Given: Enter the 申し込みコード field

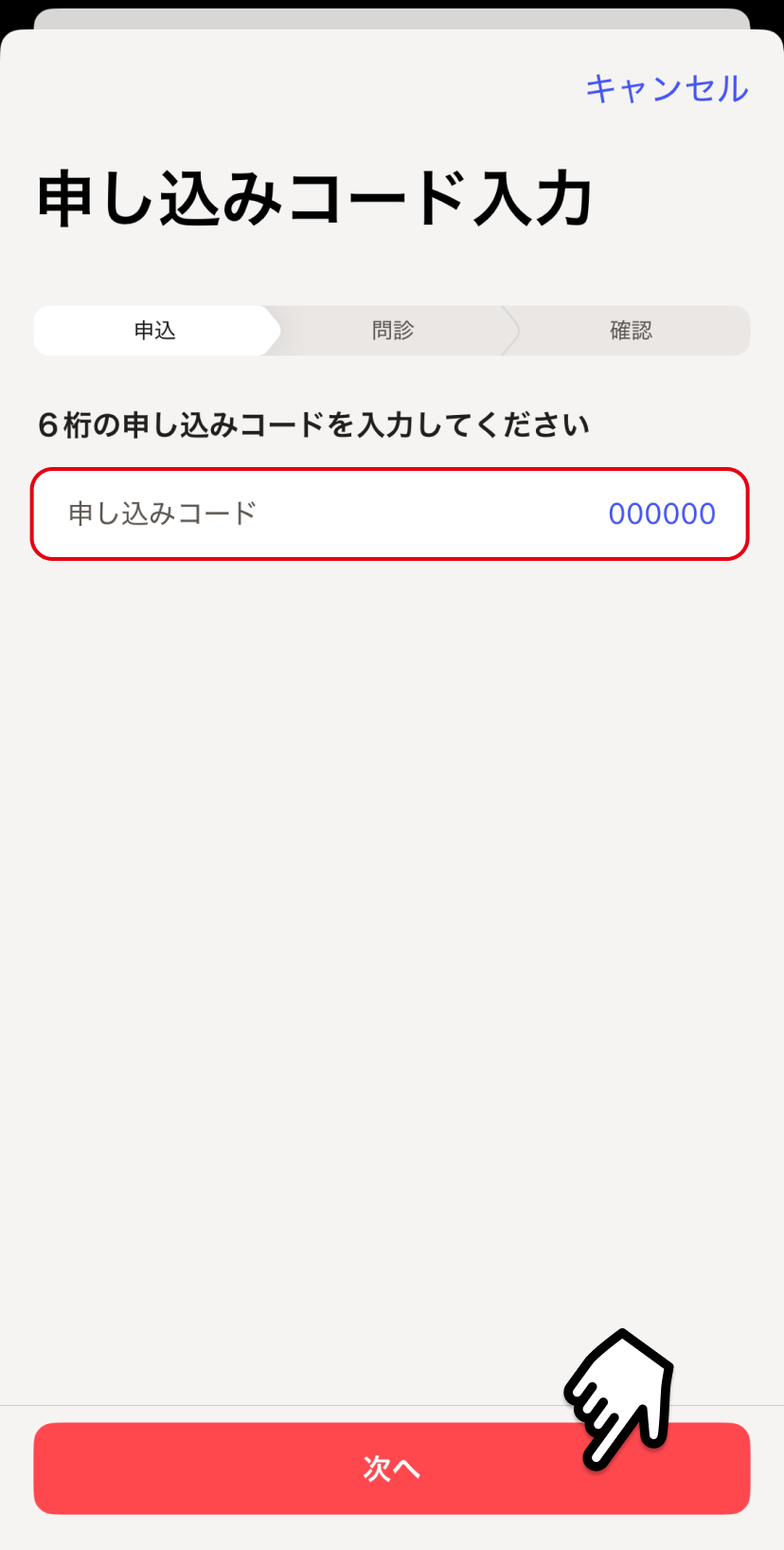Looking at the screenshot, I should (390, 514).
